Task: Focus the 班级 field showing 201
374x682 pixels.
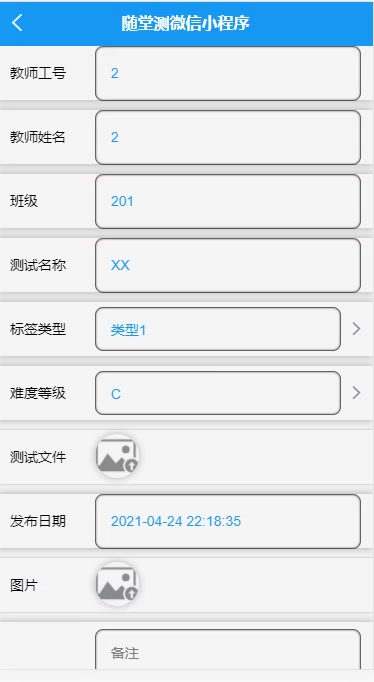Action: [x=228, y=201]
